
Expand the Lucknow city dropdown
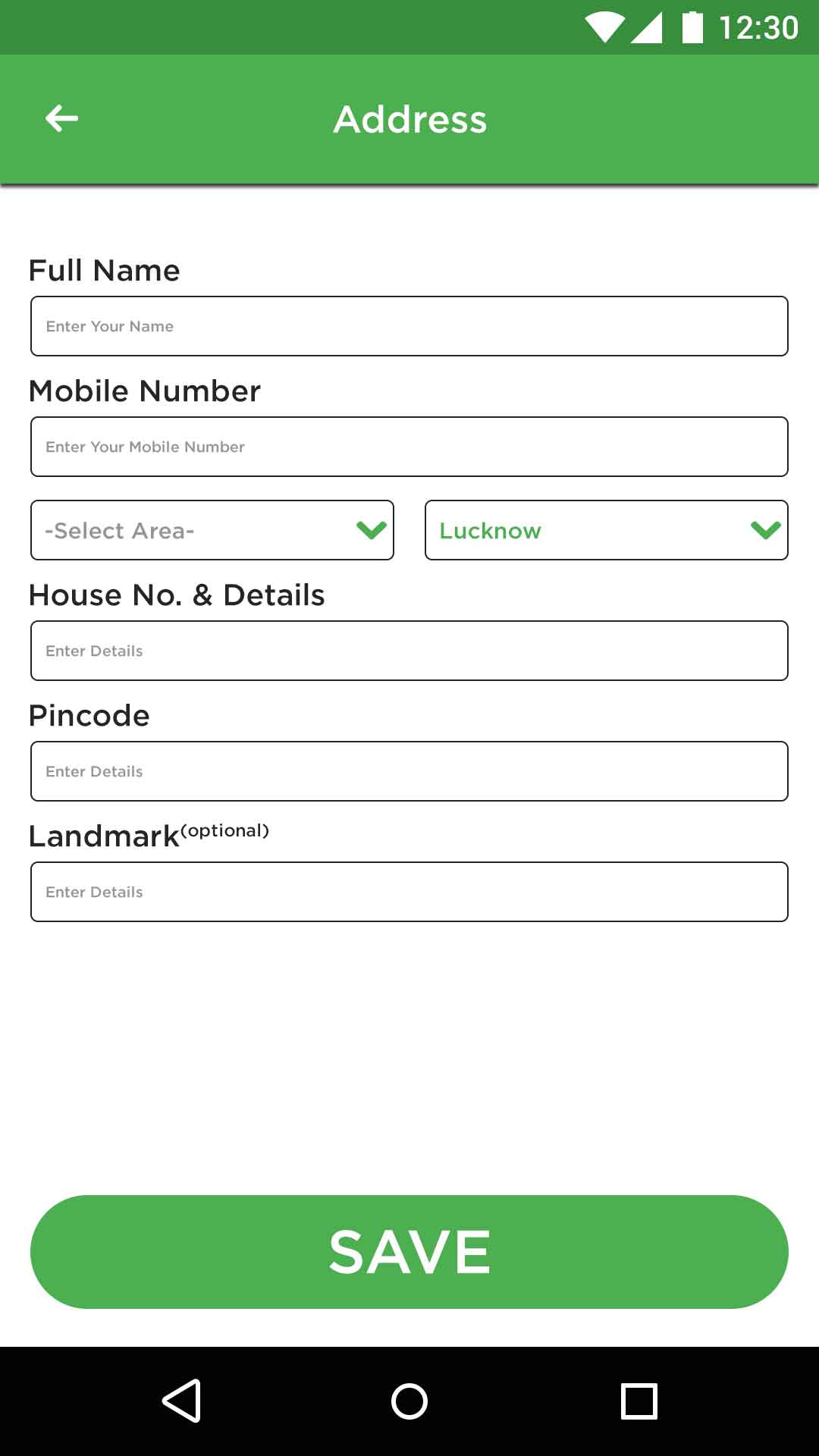pos(607,530)
